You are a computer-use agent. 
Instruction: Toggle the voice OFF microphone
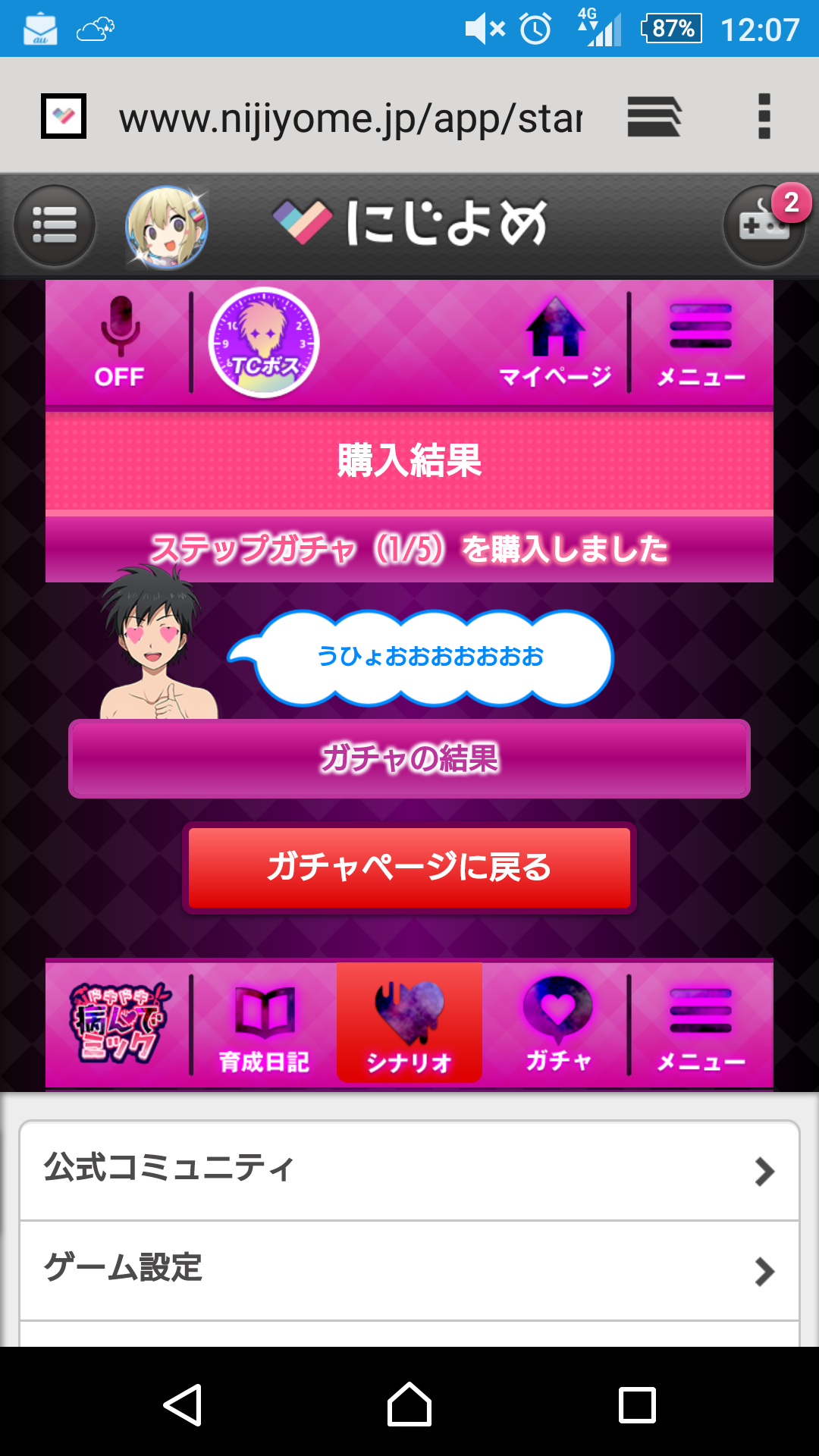point(119,343)
